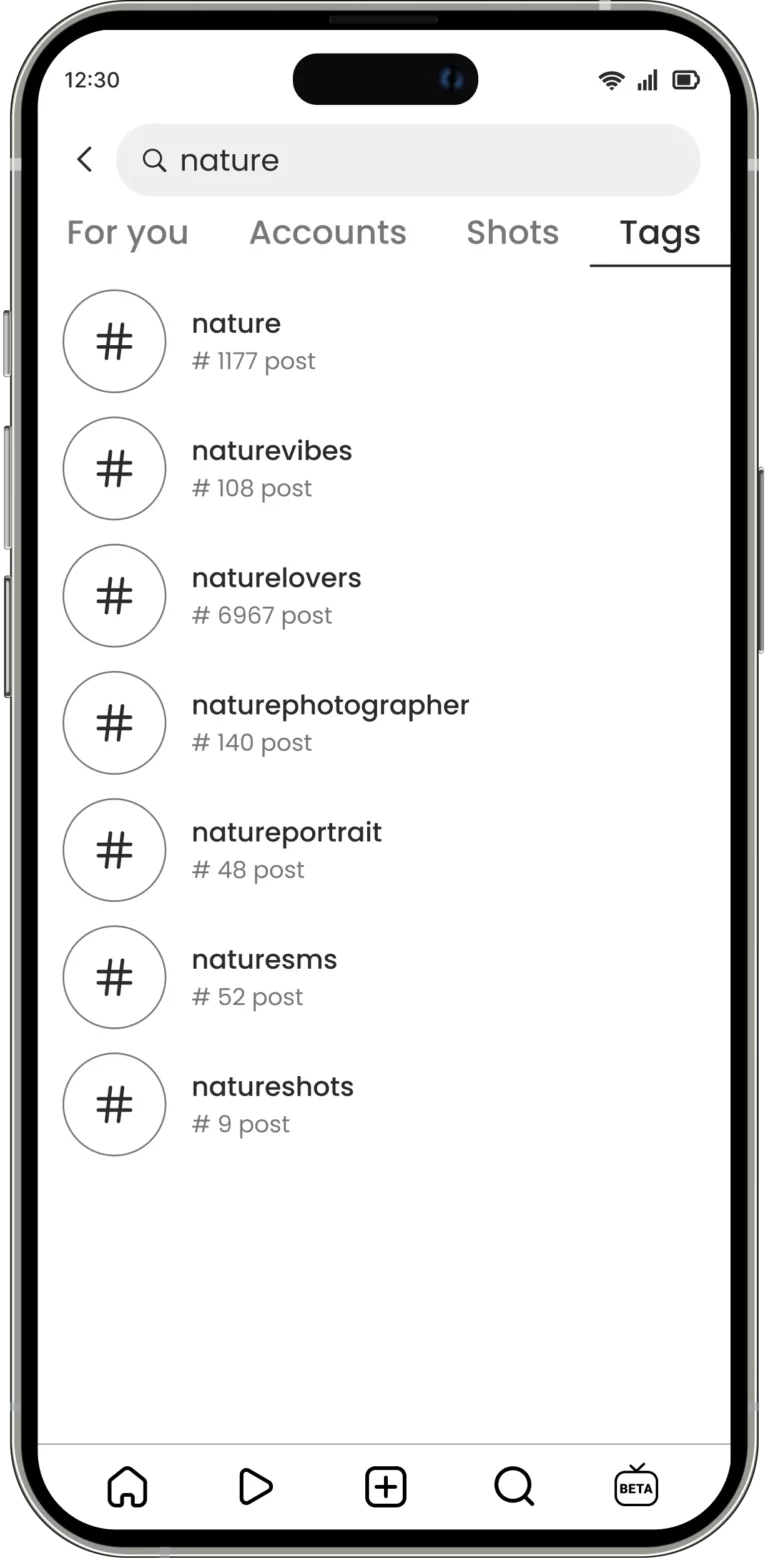
Task: Create a new post with plus icon
Action: pos(385,1487)
